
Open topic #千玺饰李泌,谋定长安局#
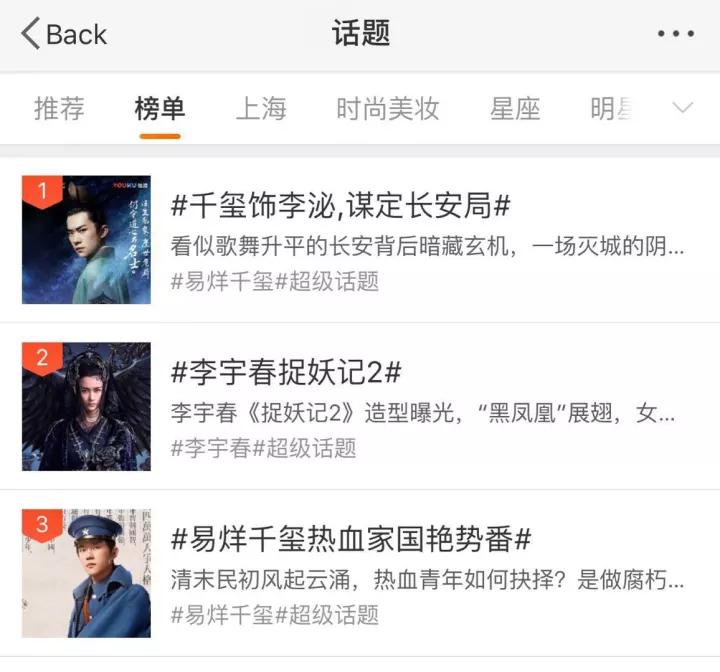[341, 207]
